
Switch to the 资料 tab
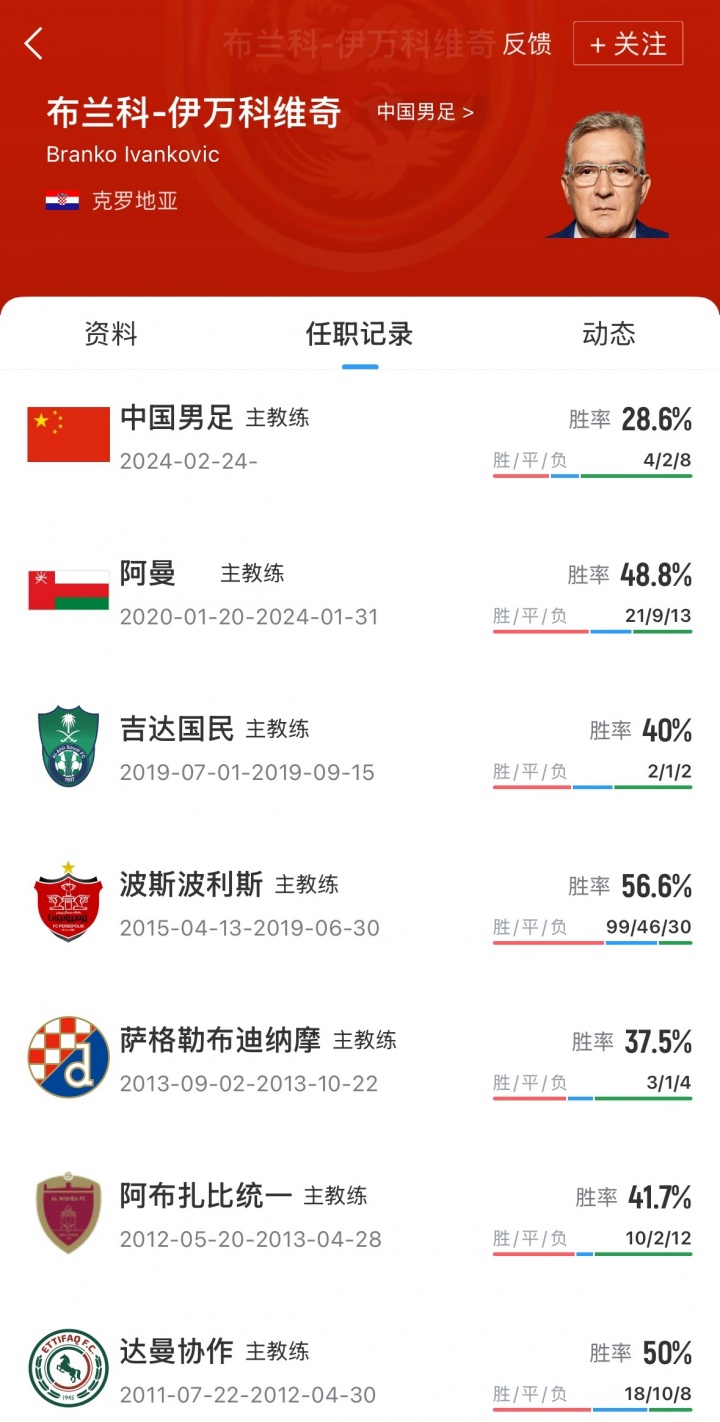click(111, 334)
